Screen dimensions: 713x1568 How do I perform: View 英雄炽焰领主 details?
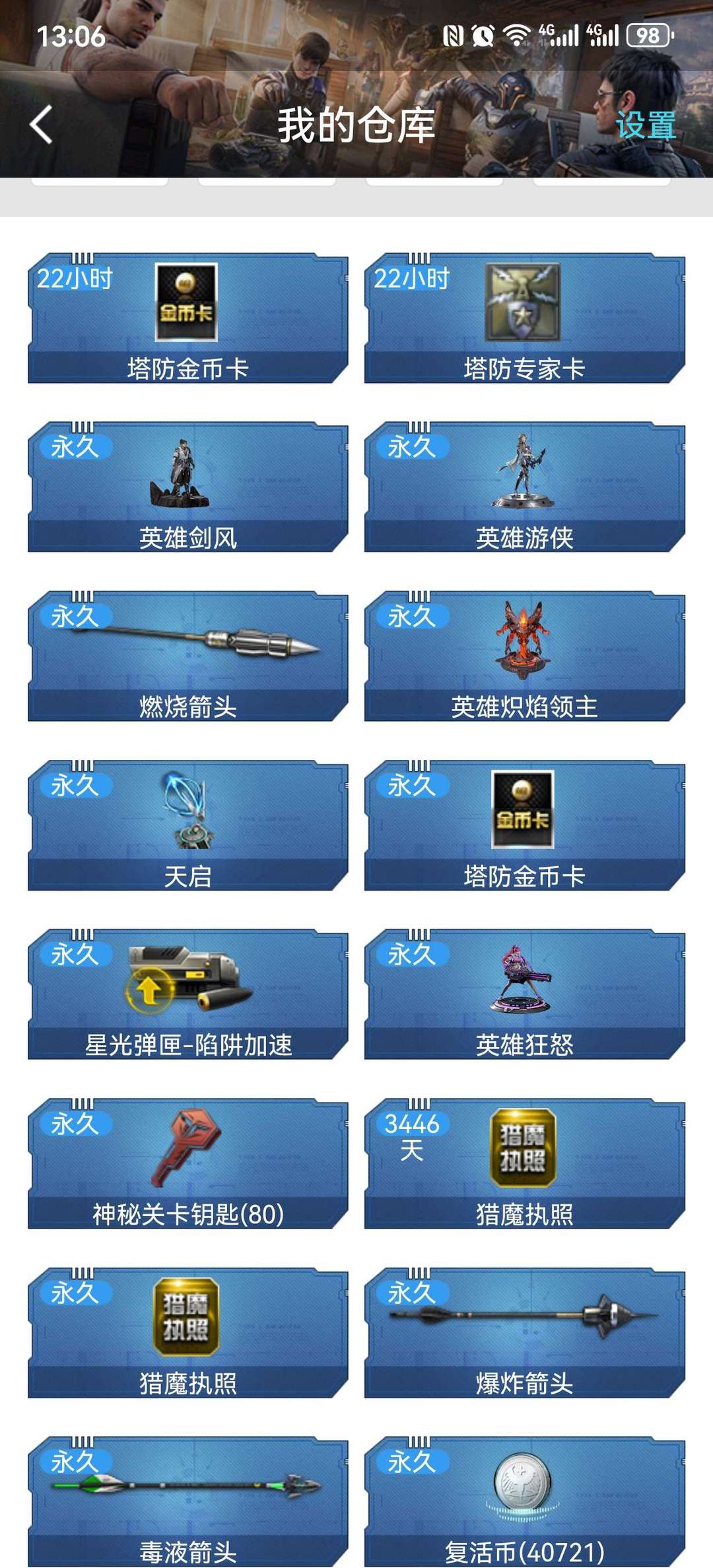pyautogui.click(x=524, y=656)
